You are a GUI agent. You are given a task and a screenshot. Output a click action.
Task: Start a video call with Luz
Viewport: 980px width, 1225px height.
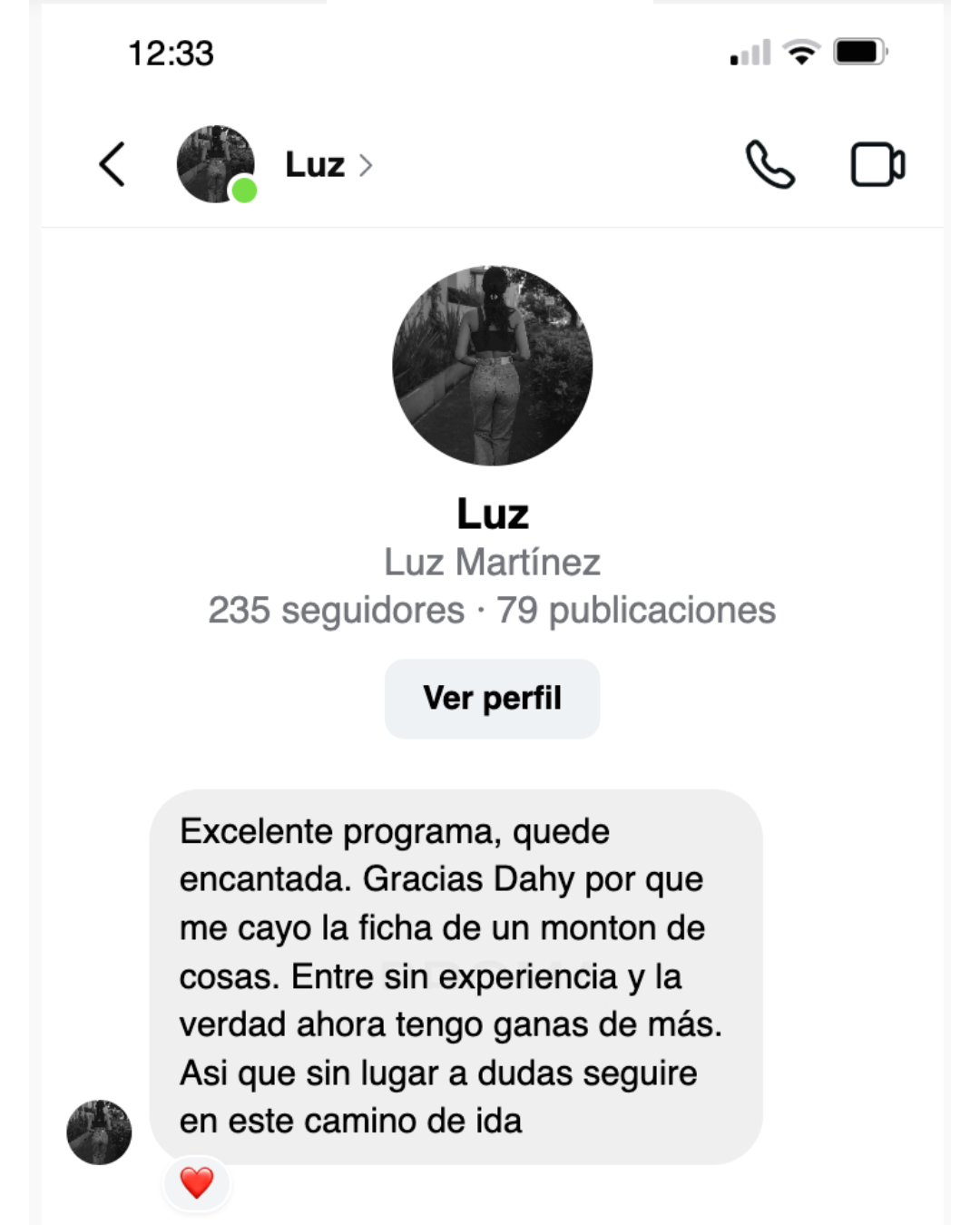(x=877, y=165)
